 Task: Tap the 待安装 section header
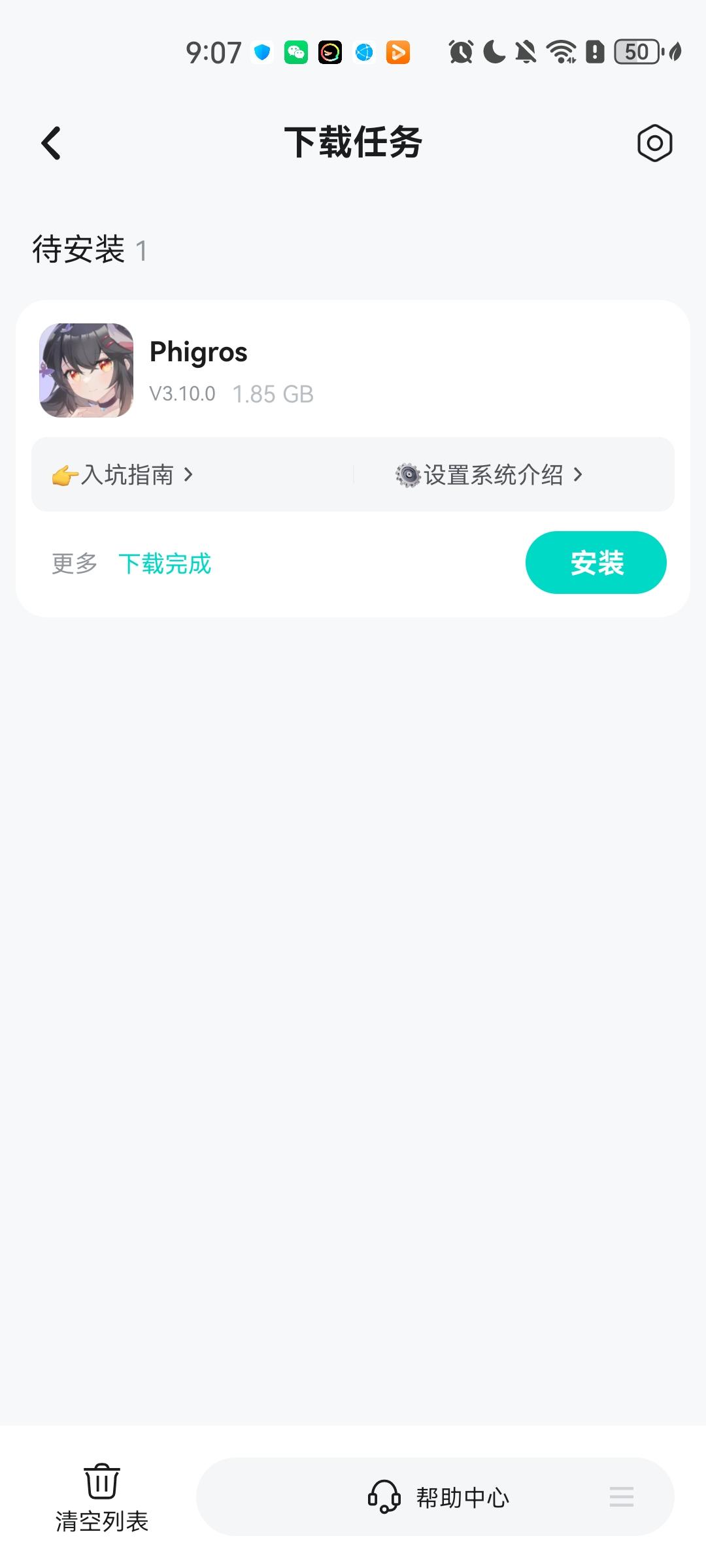78,250
